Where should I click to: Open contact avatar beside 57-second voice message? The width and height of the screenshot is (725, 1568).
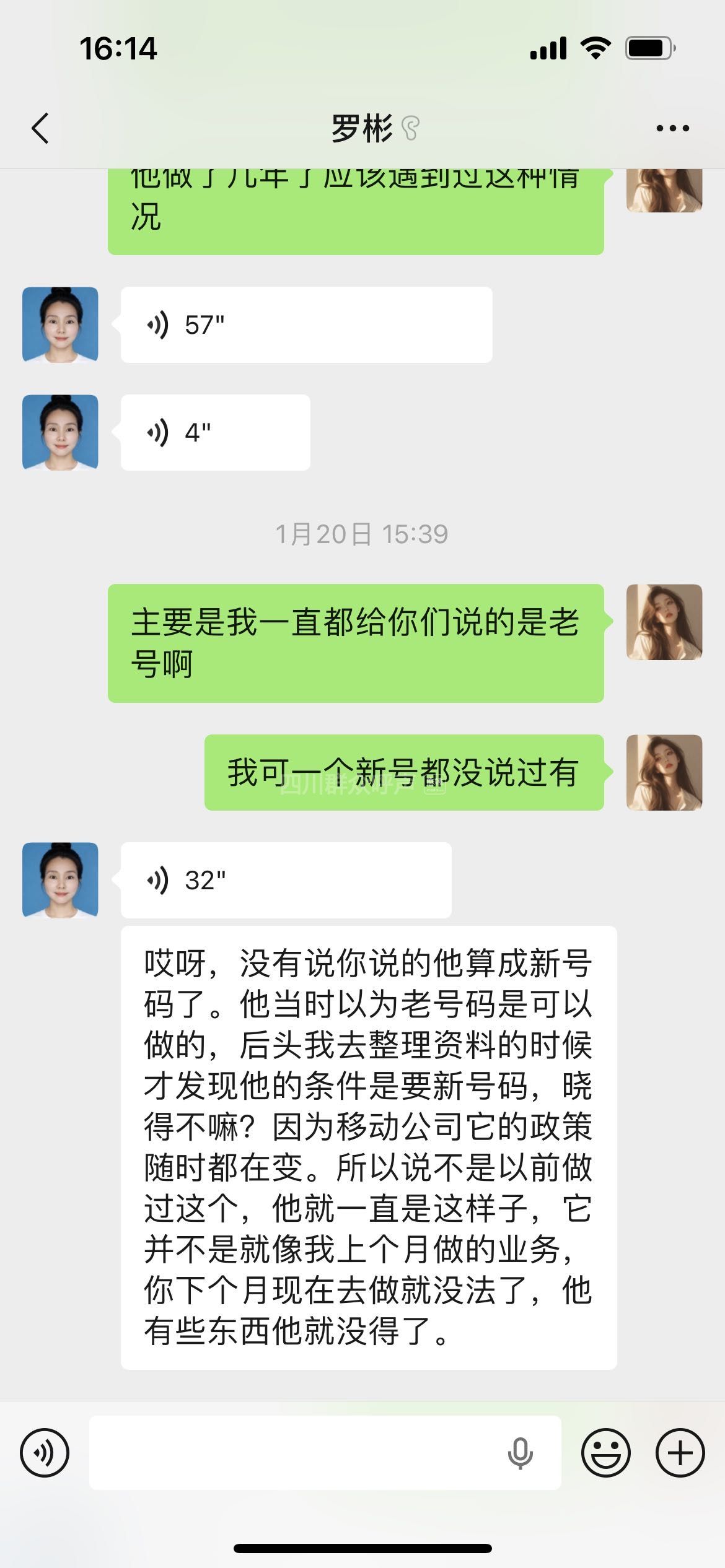pos(60,325)
